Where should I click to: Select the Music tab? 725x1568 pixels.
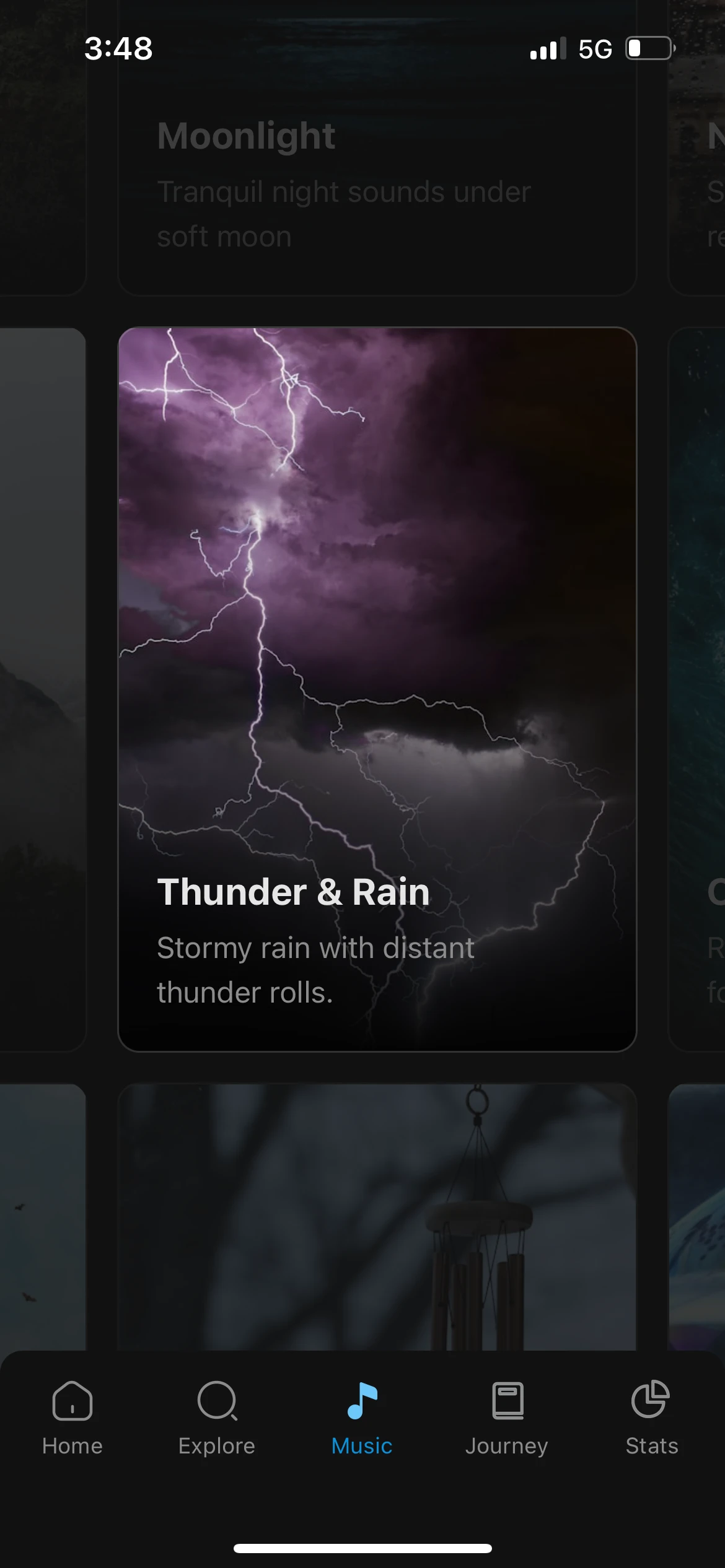click(x=362, y=1418)
